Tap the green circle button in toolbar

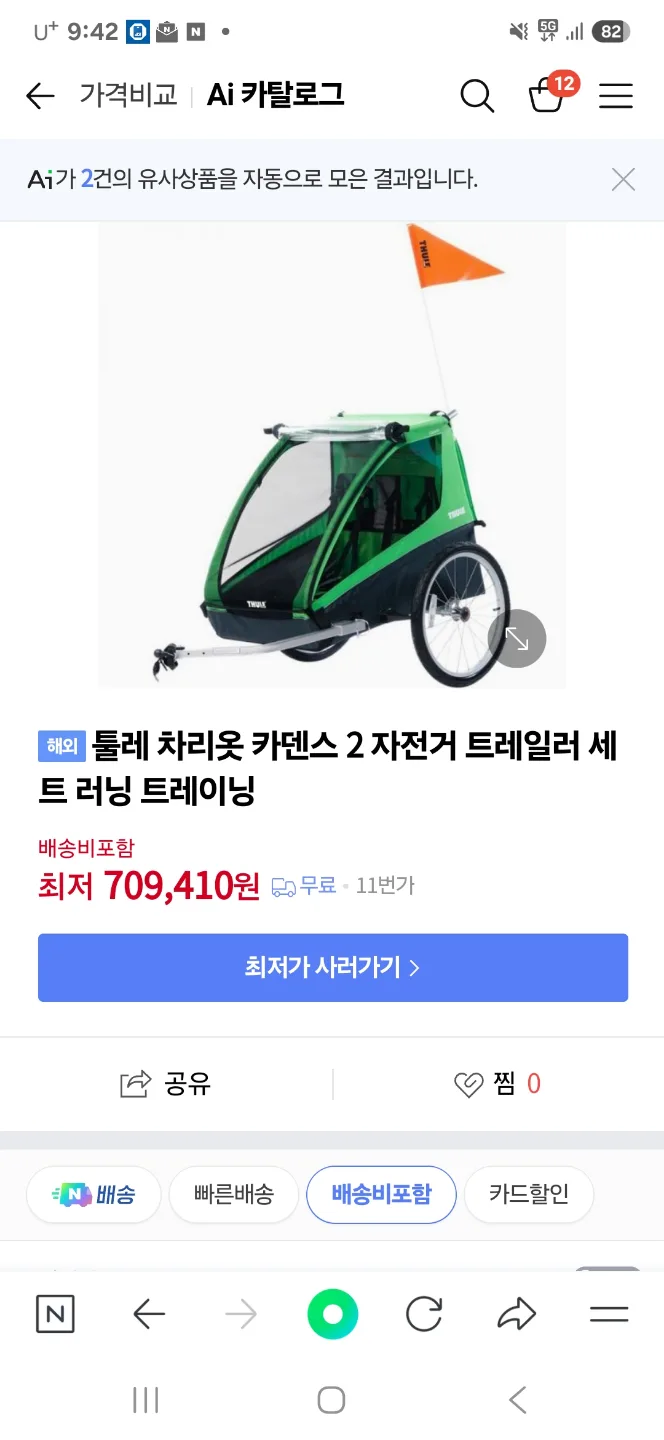point(333,1314)
